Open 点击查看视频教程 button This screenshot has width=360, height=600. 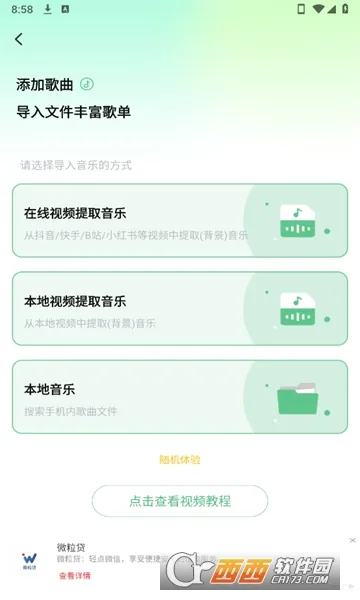pos(180,501)
